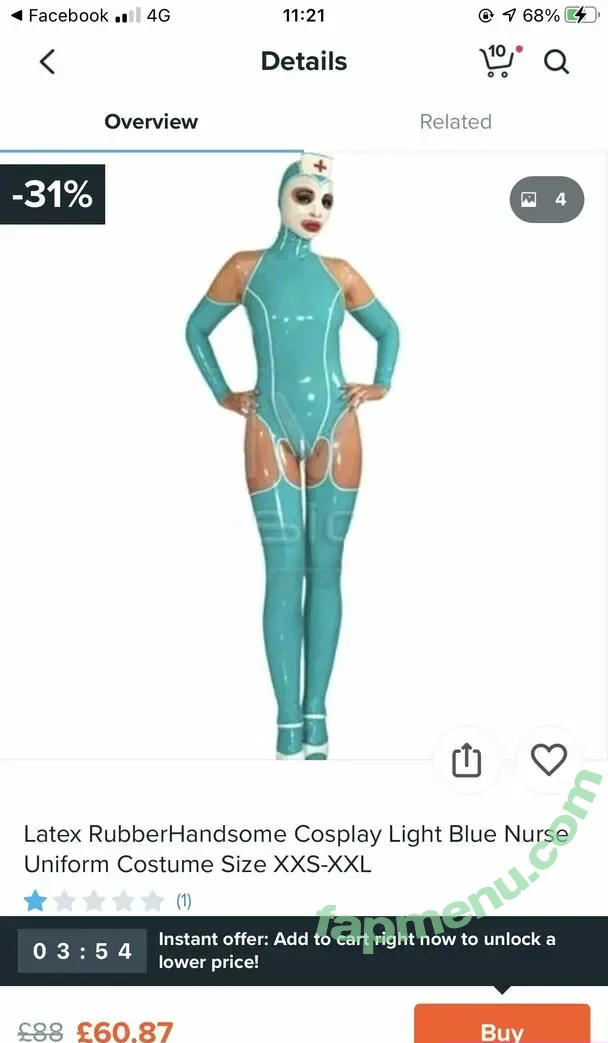The height and width of the screenshot is (1043, 608).
Task: Go back from the Details page
Action: pyautogui.click(x=47, y=62)
